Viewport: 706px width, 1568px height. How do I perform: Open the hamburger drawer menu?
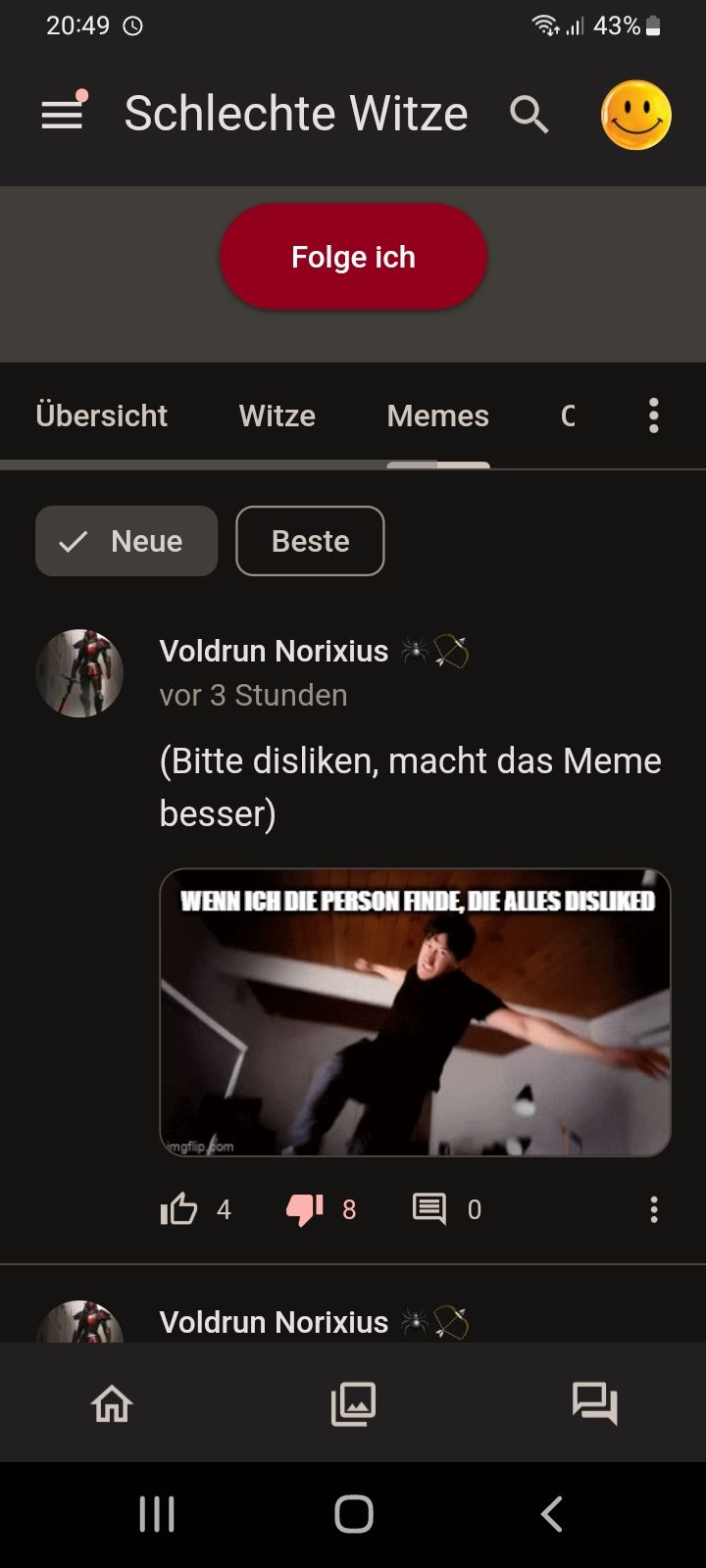tap(62, 115)
